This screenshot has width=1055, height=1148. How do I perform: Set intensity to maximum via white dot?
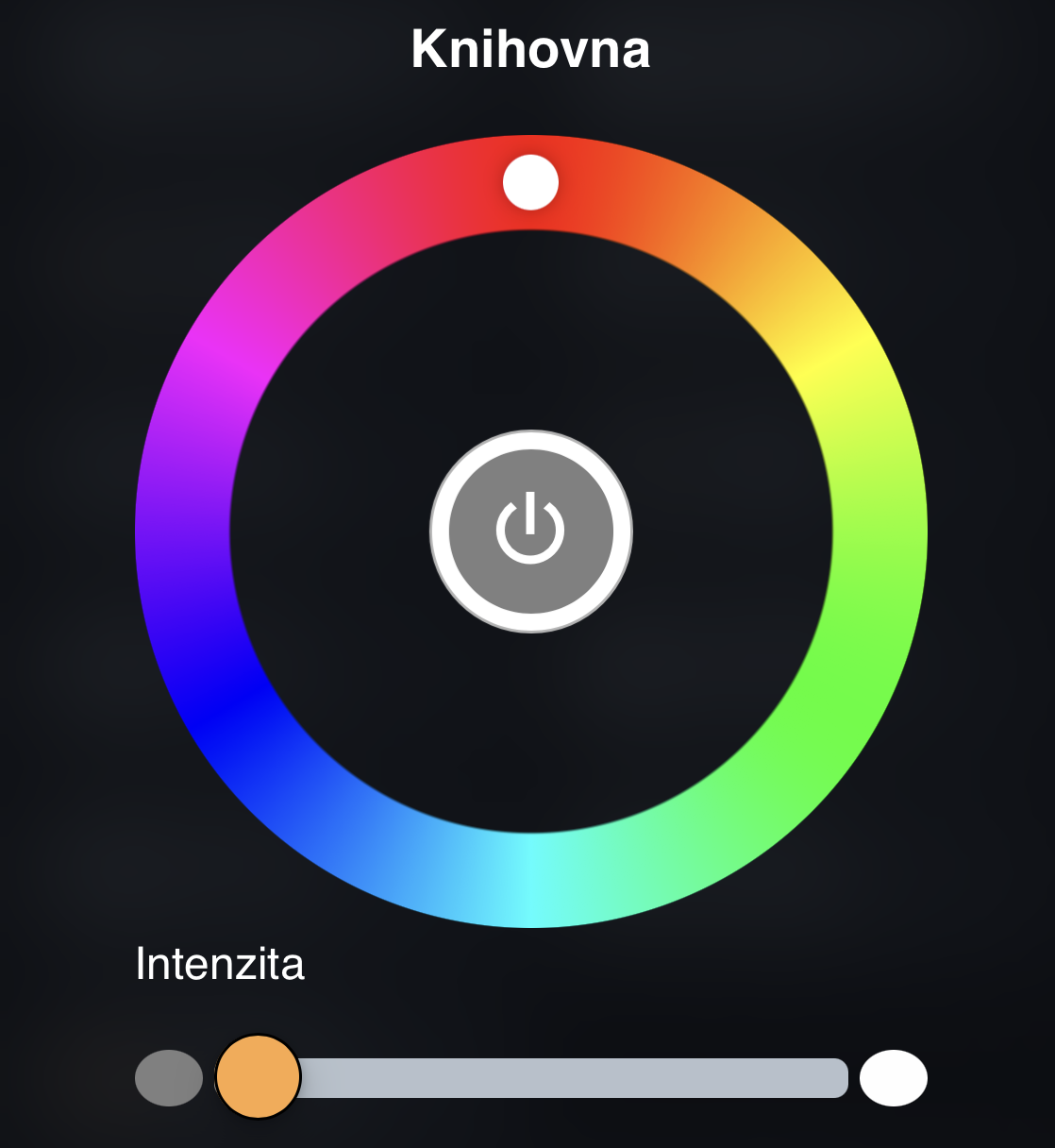click(893, 1077)
